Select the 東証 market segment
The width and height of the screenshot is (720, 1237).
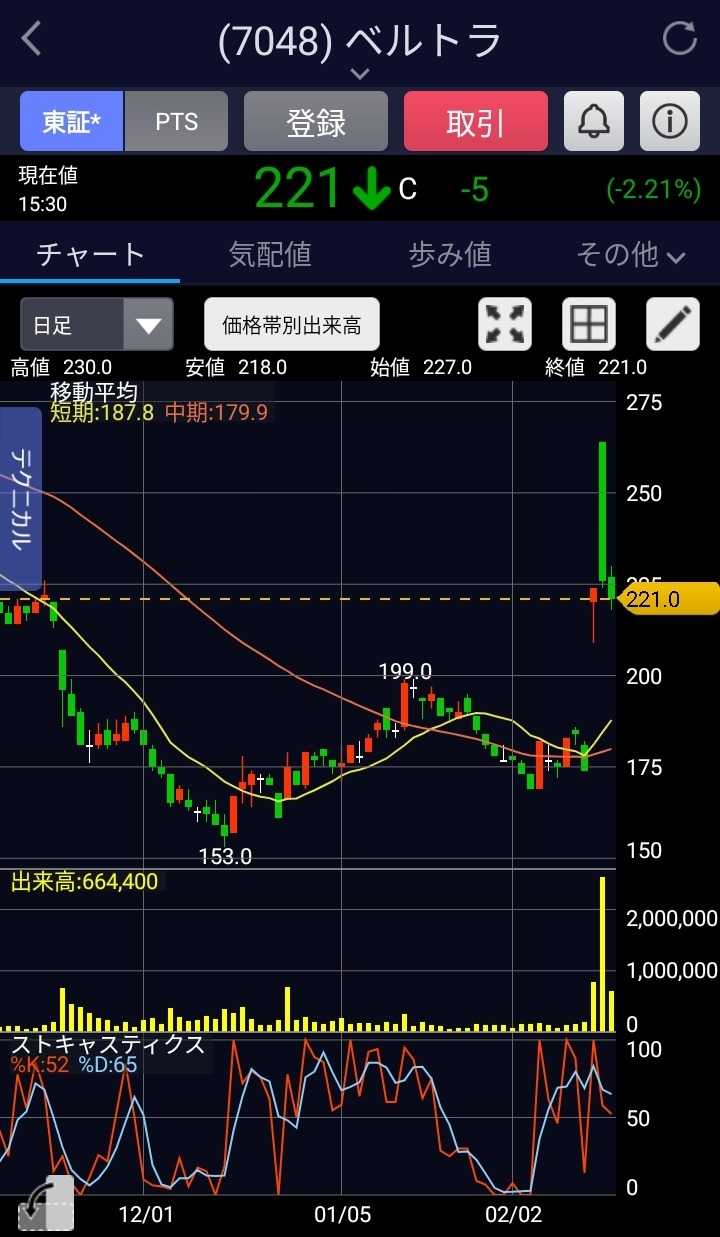[72, 122]
